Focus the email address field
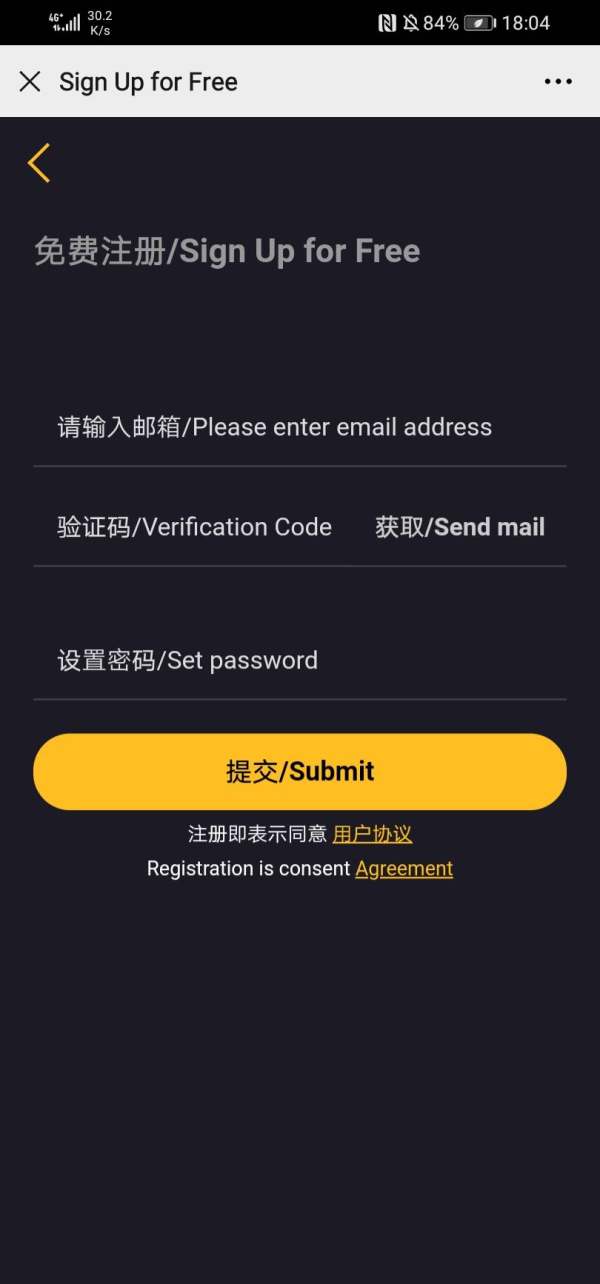The image size is (600, 1284). (300, 427)
